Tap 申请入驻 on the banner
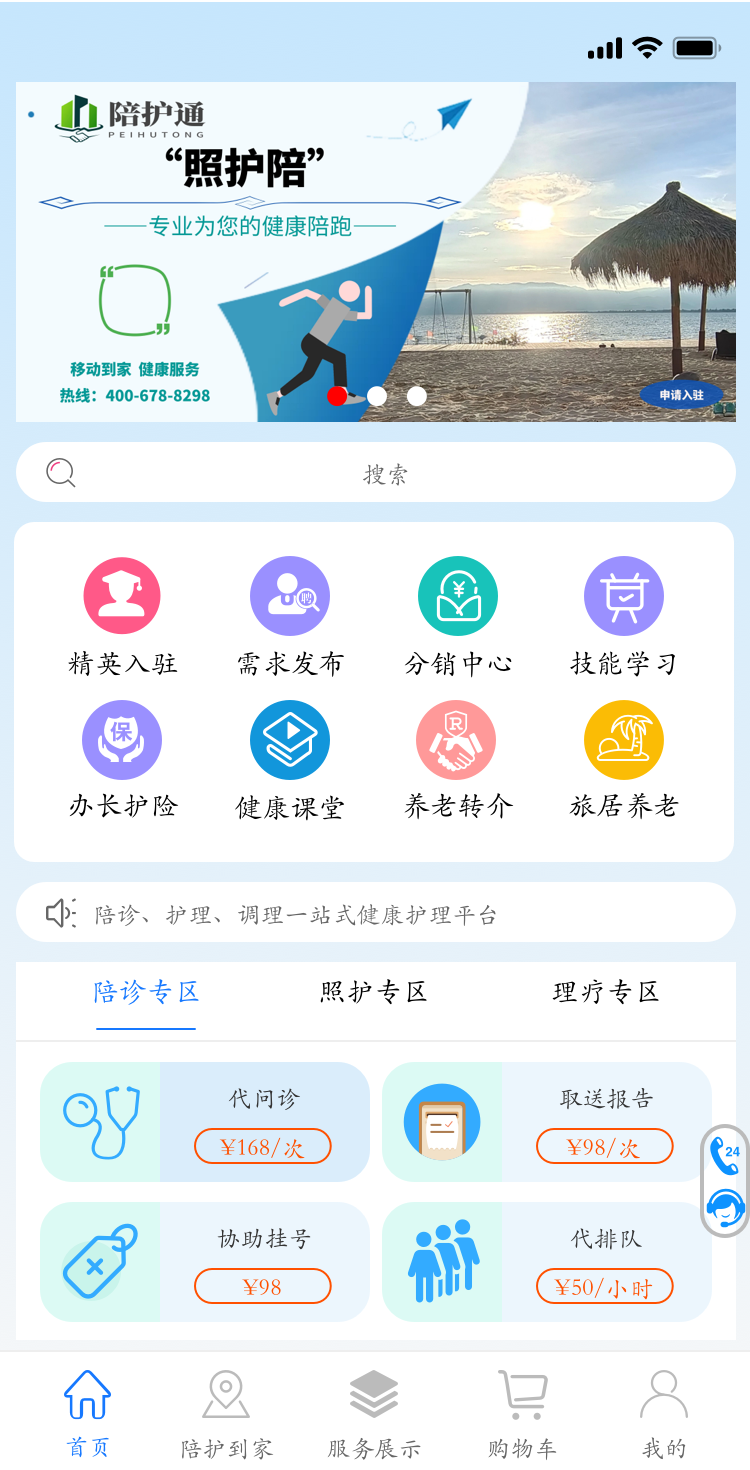Image resolution: width=750 pixels, height=1470 pixels. point(681,395)
